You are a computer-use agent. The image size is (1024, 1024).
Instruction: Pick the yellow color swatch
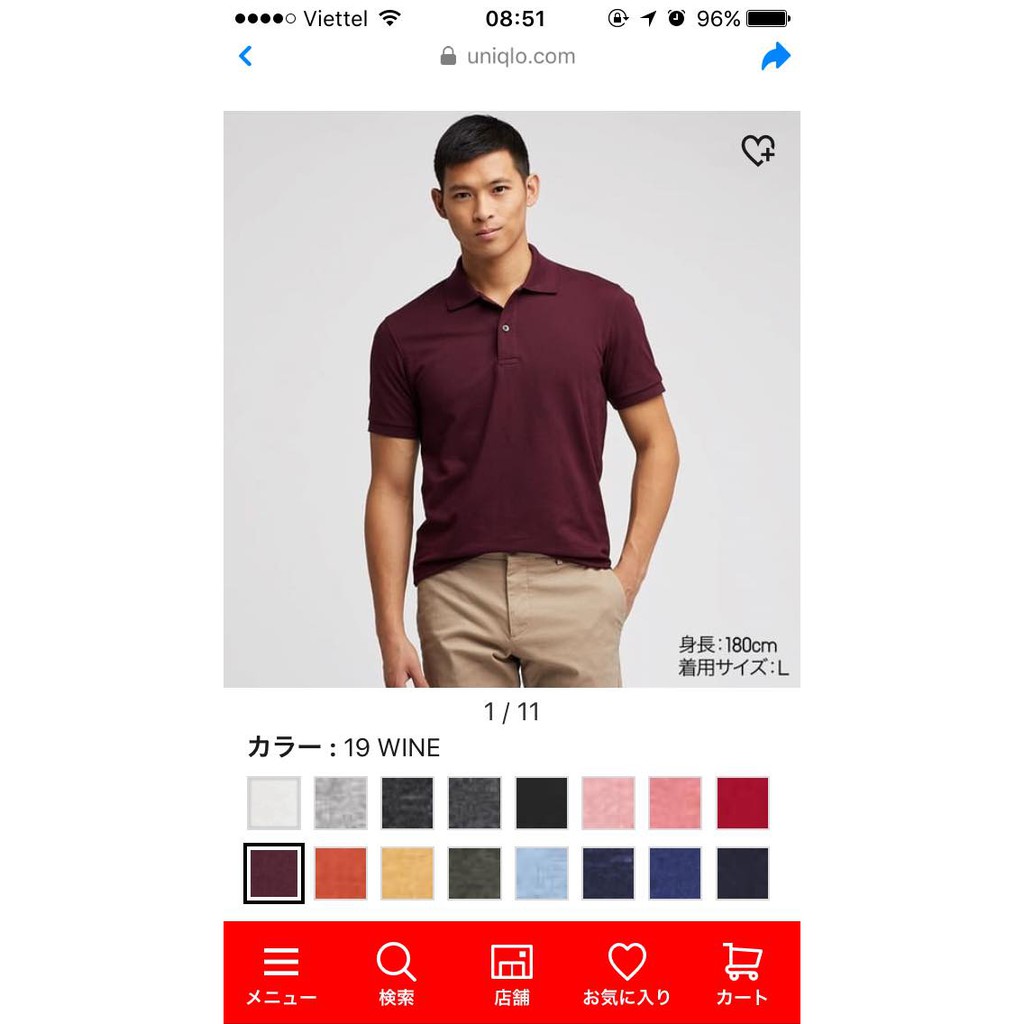click(407, 873)
